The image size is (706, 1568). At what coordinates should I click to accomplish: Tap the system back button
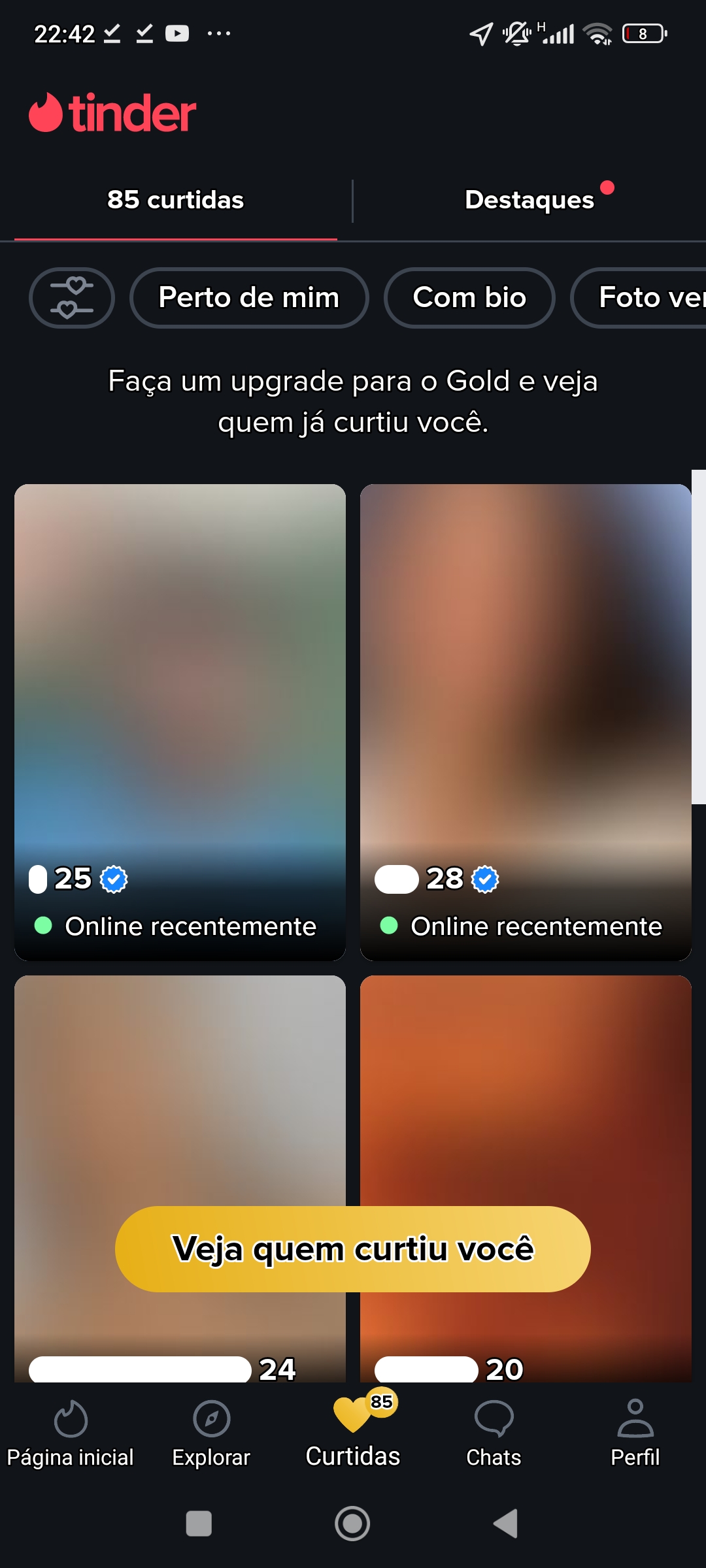point(506,1524)
